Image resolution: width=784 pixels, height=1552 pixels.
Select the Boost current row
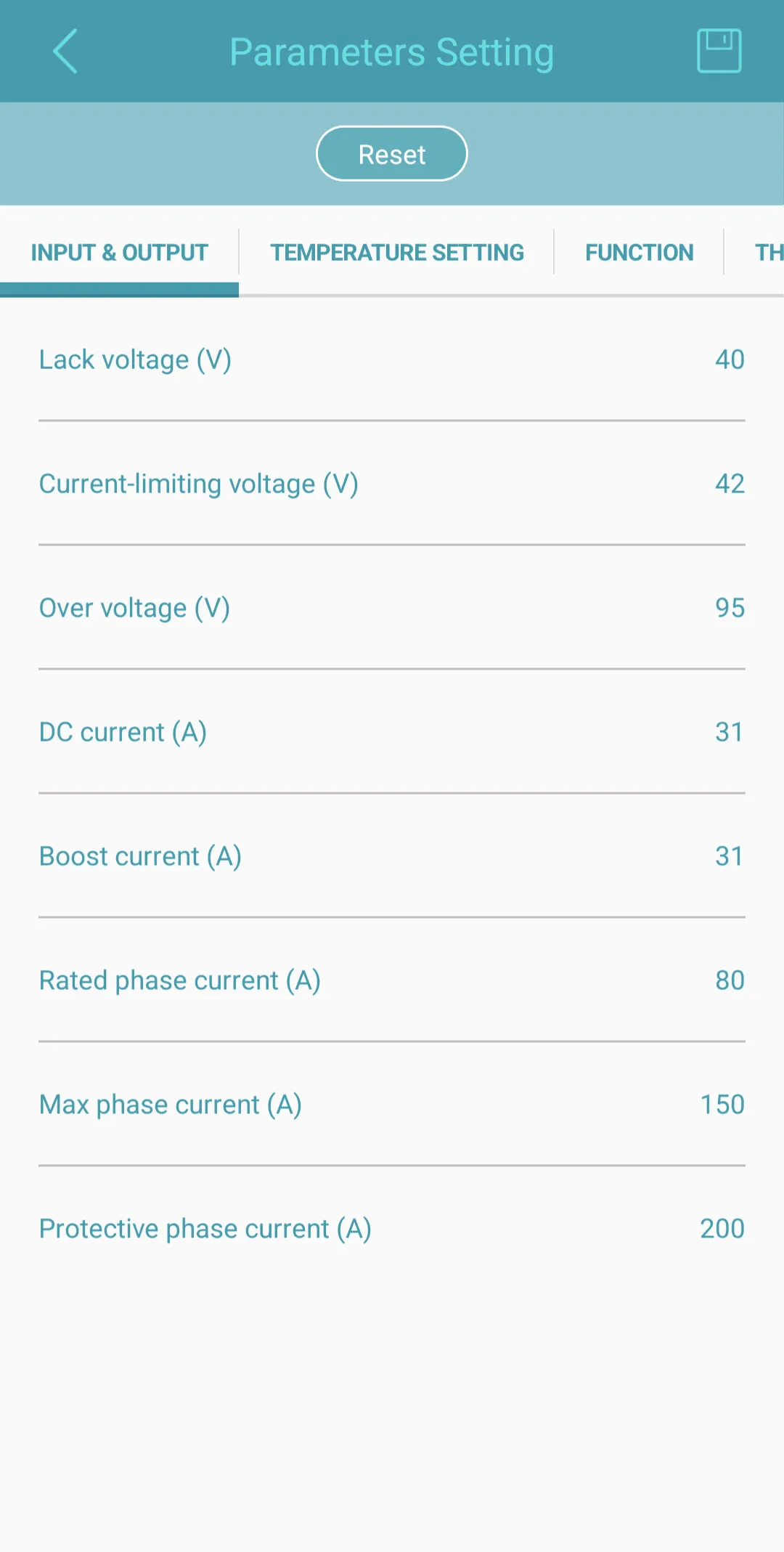pyautogui.click(x=392, y=857)
